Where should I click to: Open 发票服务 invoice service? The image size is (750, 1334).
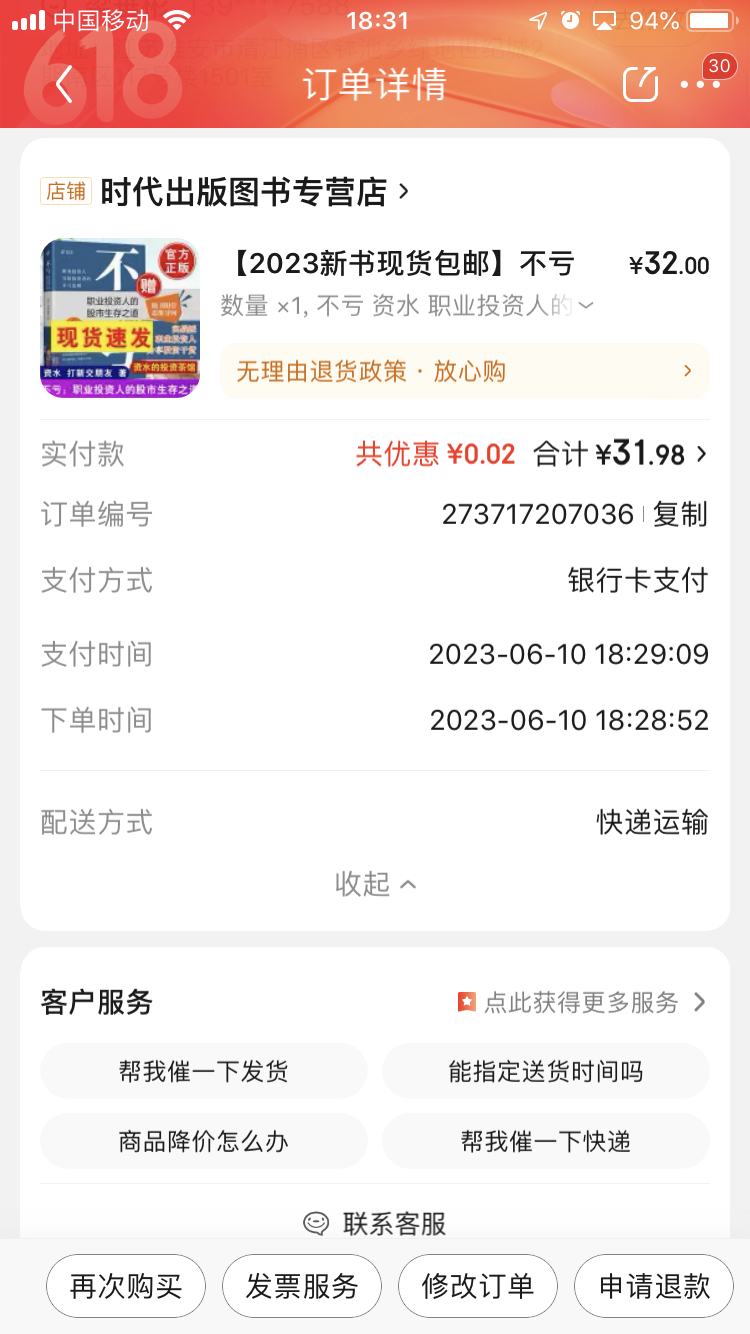[x=302, y=1286]
